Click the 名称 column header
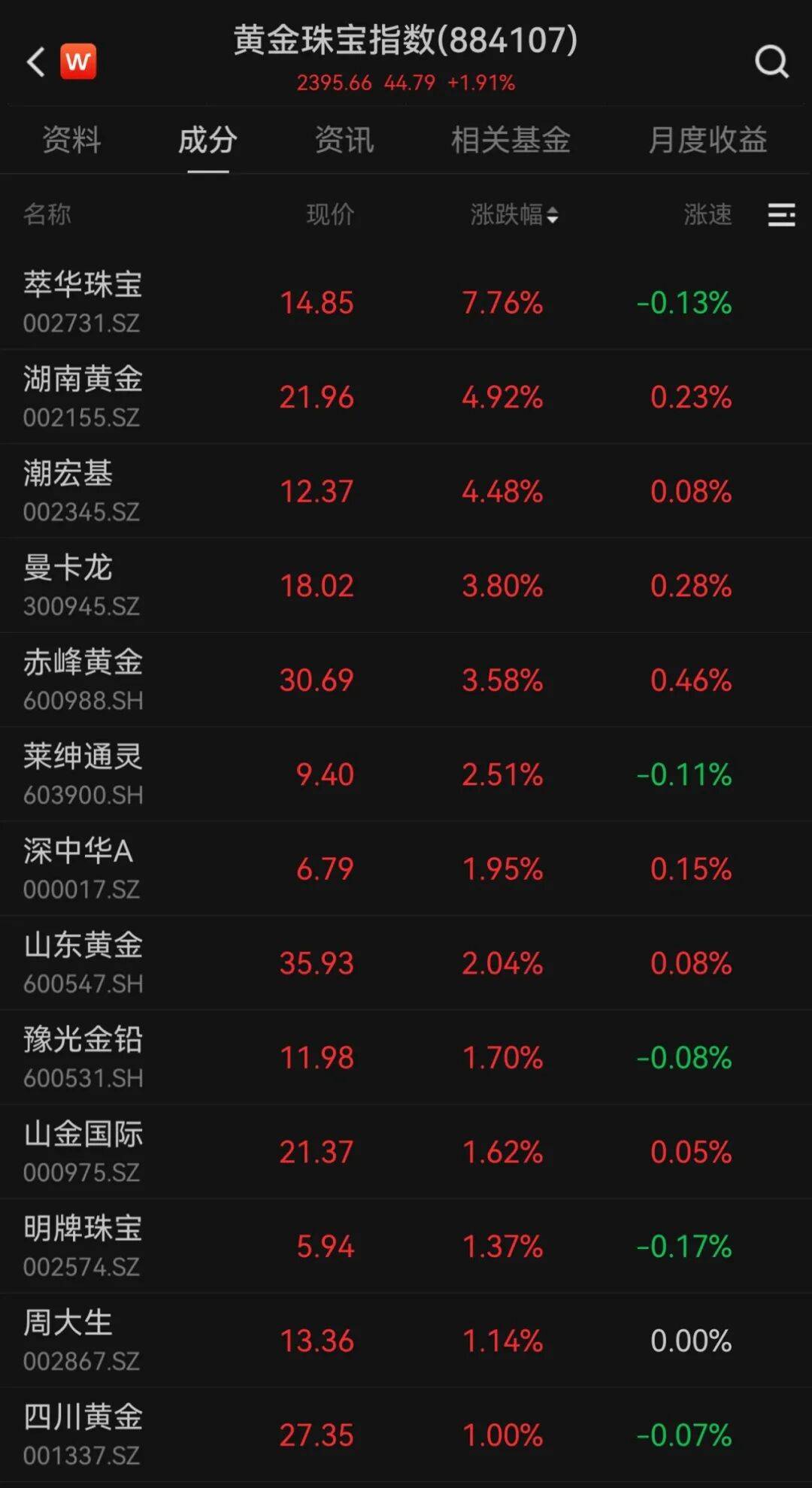Viewport: 812px width, 1488px height. [x=47, y=216]
